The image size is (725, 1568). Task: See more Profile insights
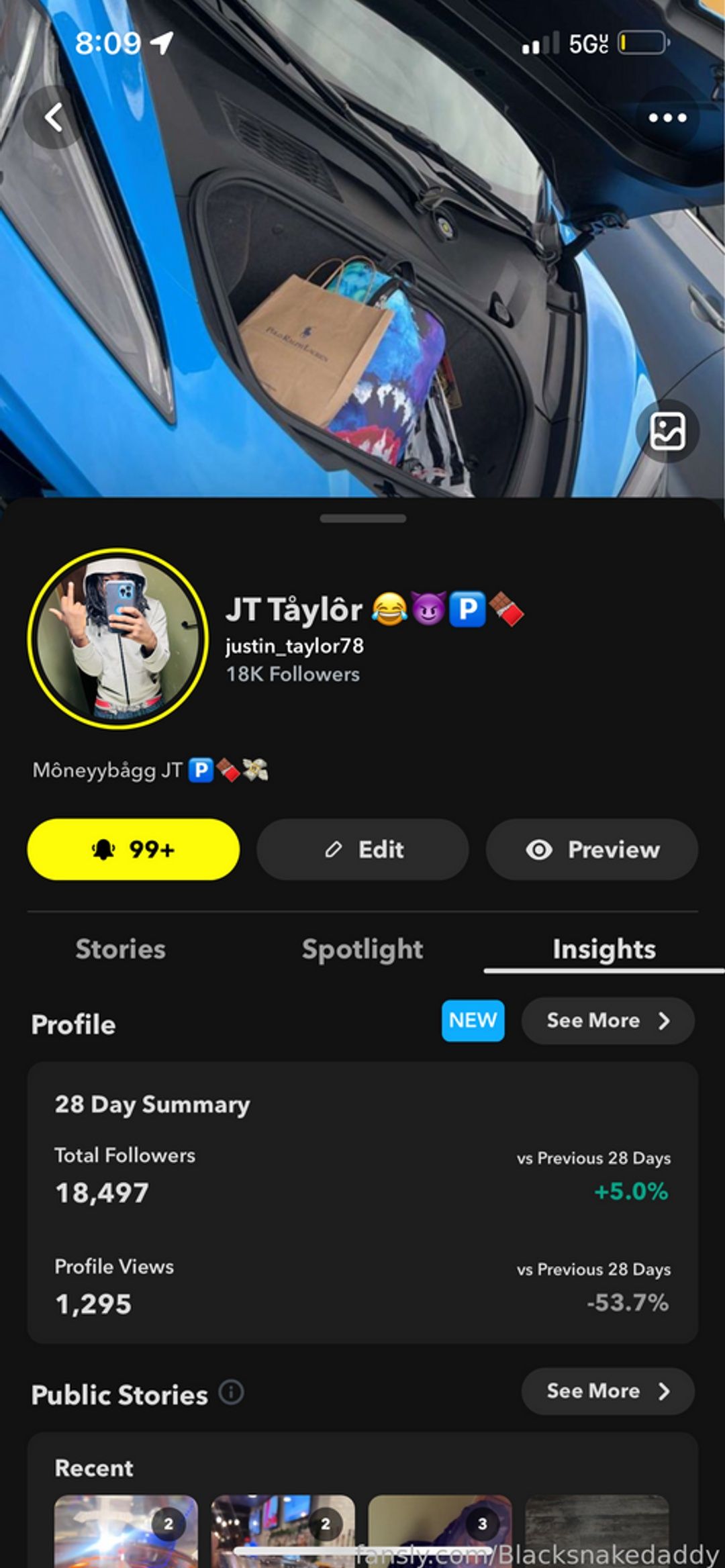(x=608, y=1020)
